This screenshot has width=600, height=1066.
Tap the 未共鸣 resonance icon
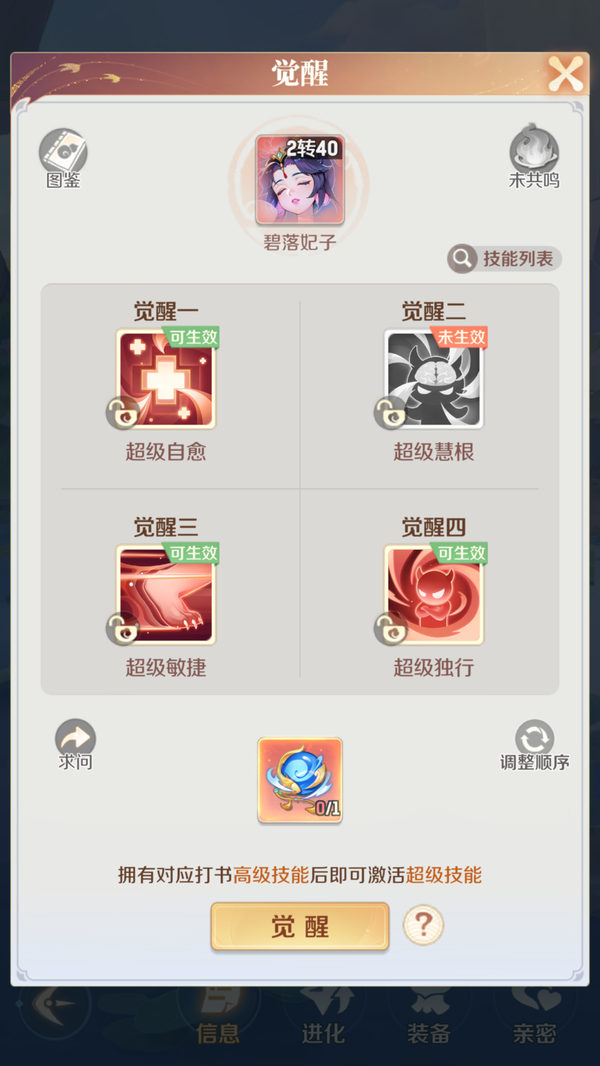coord(534,154)
